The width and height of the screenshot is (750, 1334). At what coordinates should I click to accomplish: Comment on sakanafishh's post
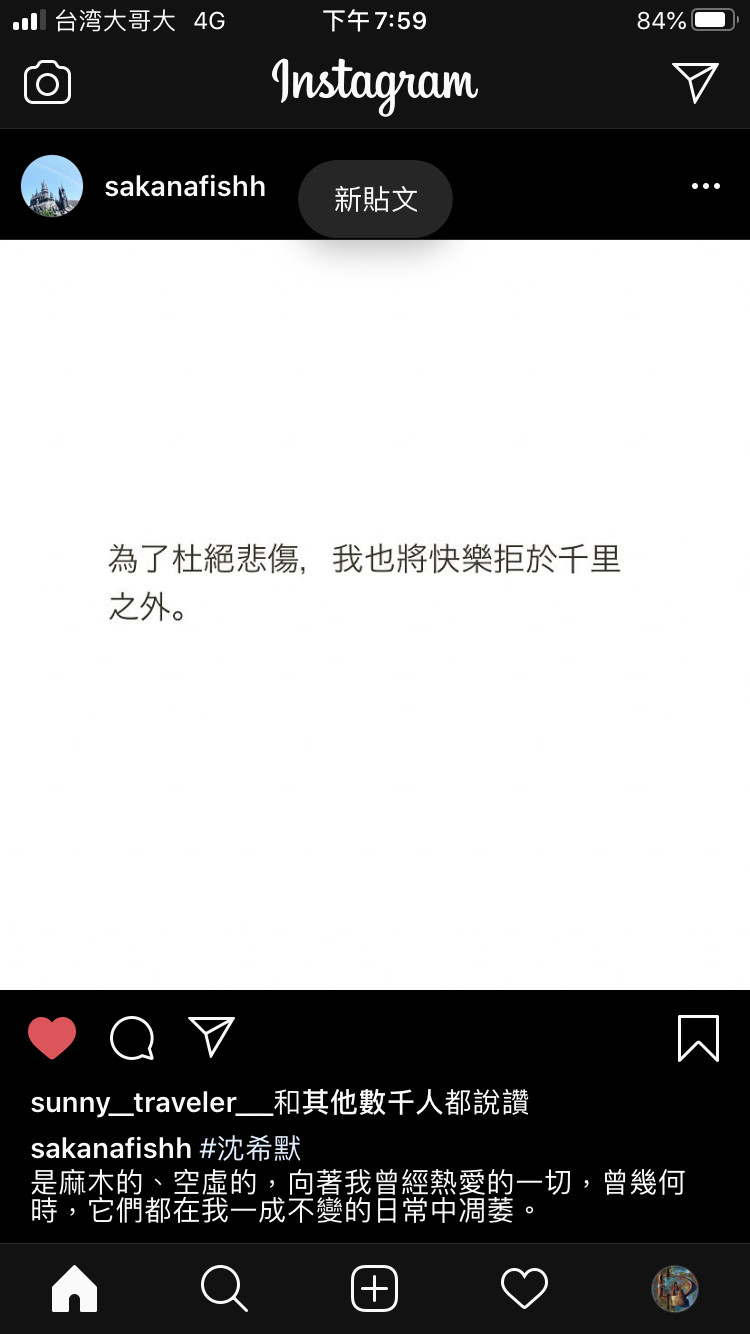(x=132, y=1038)
